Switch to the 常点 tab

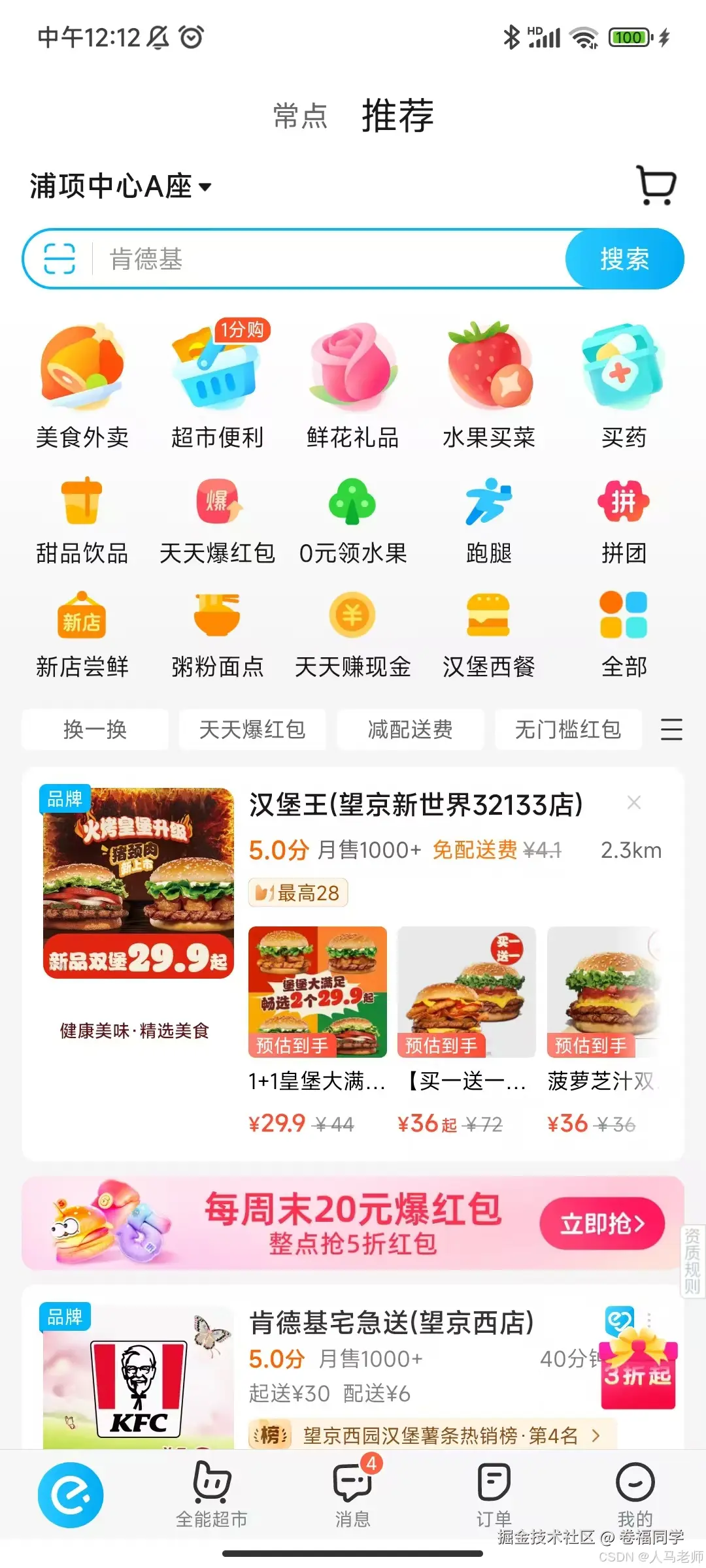point(301,118)
